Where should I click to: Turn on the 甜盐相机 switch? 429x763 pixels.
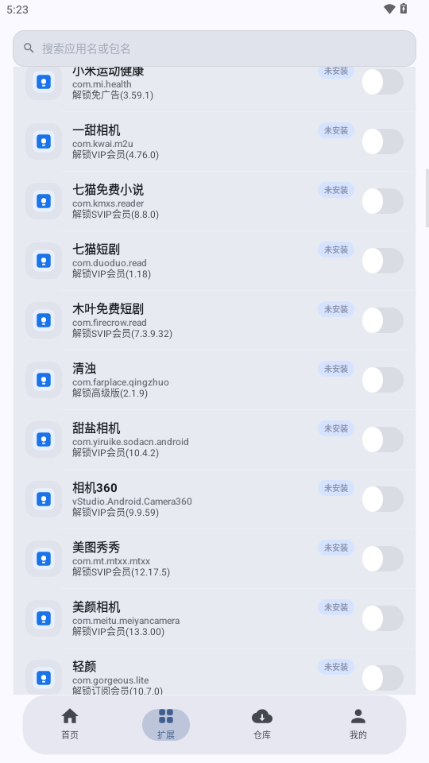click(383, 439)
